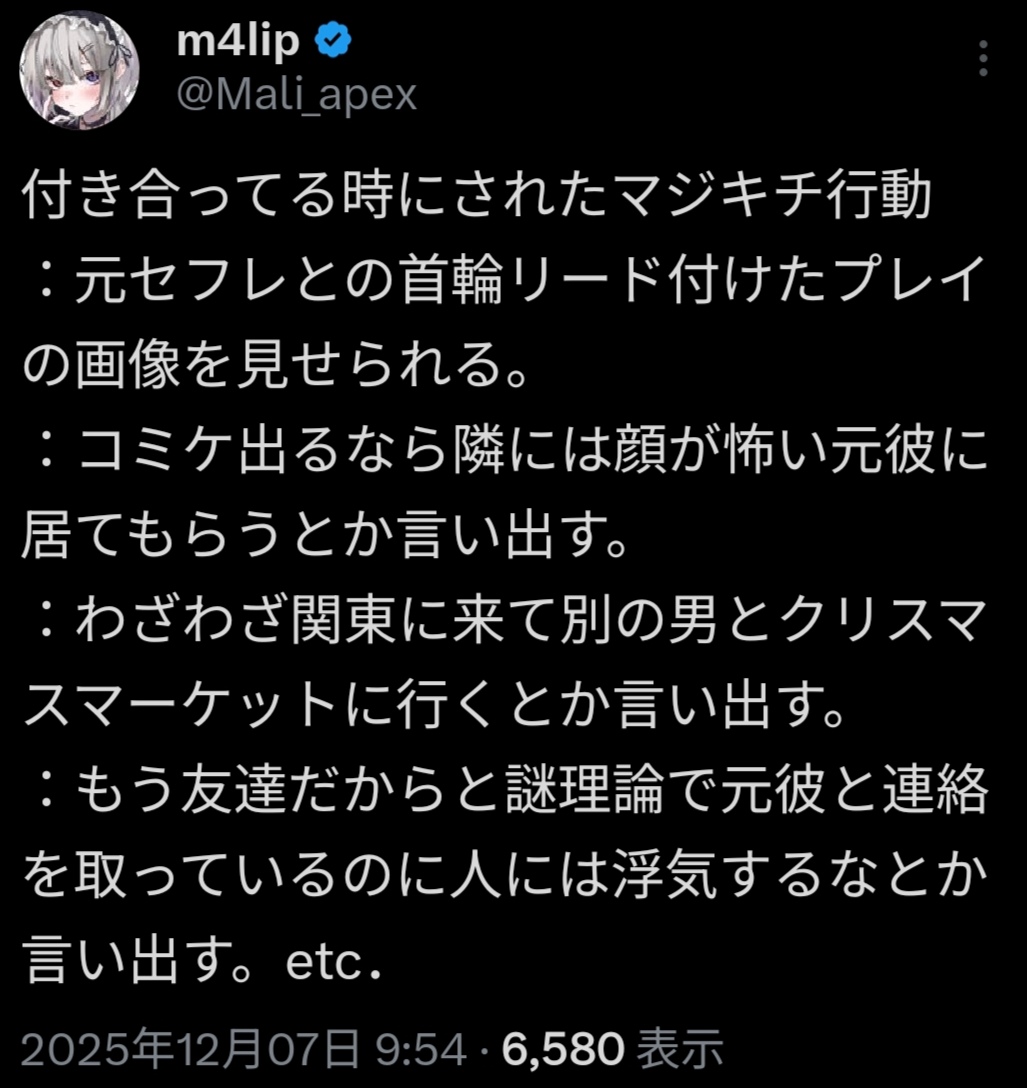
Task: Open m4lip's profile picture
Action: (x=79, y=71)
